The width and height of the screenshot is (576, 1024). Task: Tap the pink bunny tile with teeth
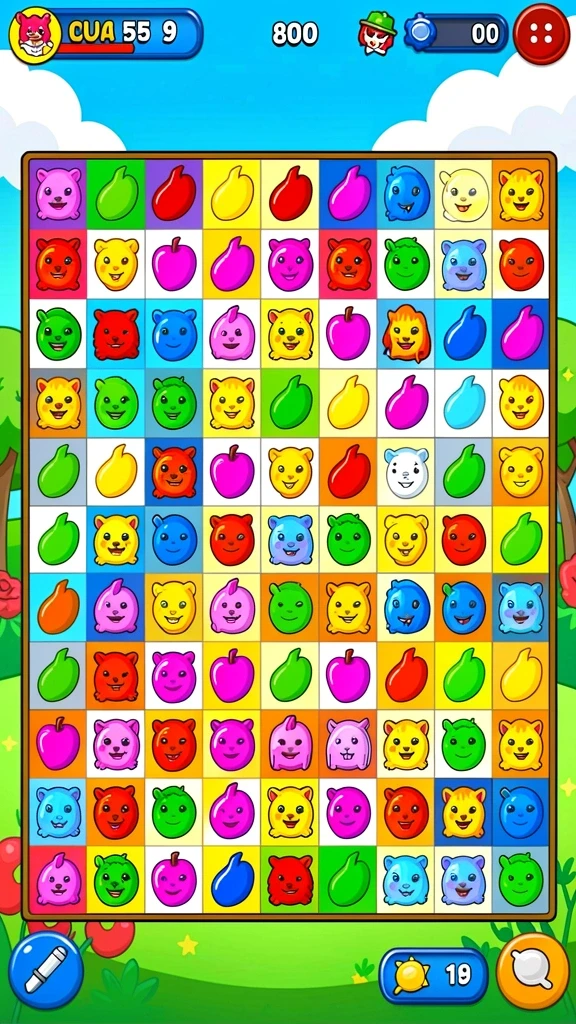coord(348,744)
